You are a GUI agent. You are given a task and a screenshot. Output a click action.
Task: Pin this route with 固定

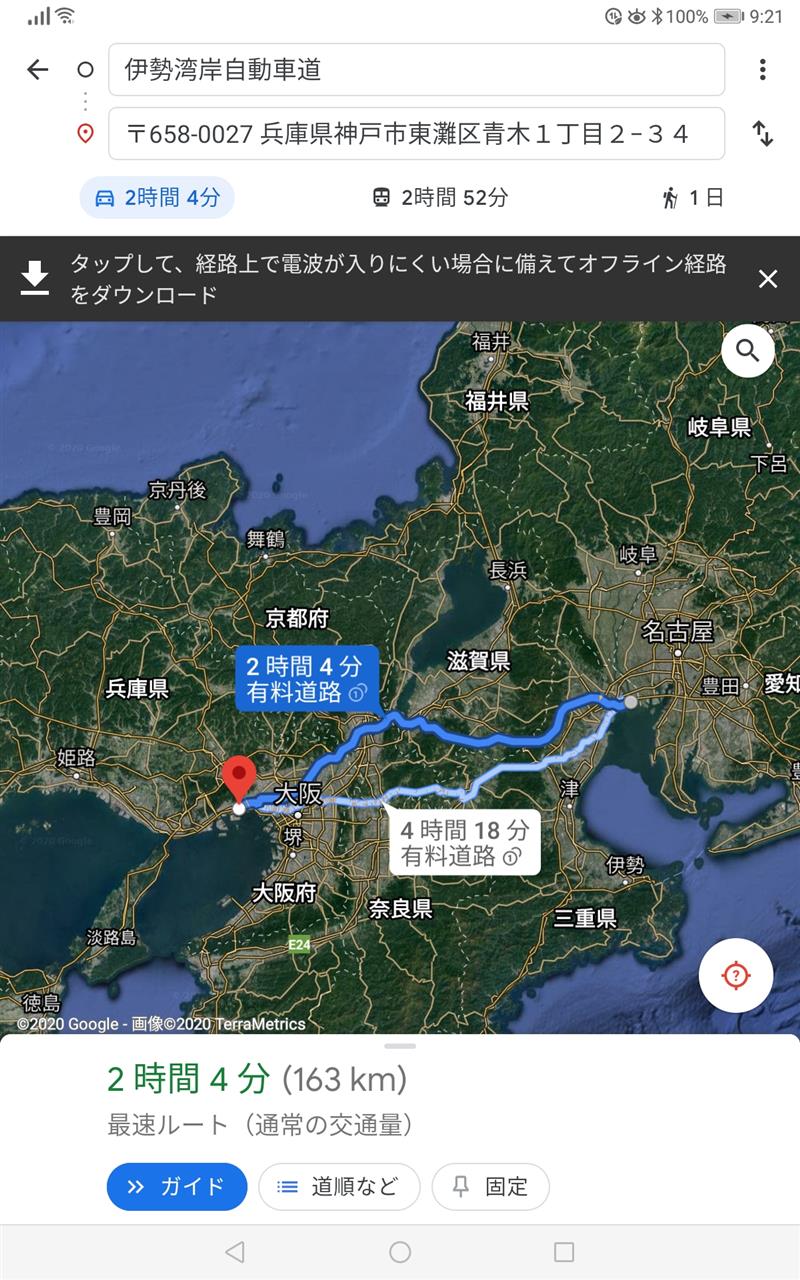pos(490,1187)
